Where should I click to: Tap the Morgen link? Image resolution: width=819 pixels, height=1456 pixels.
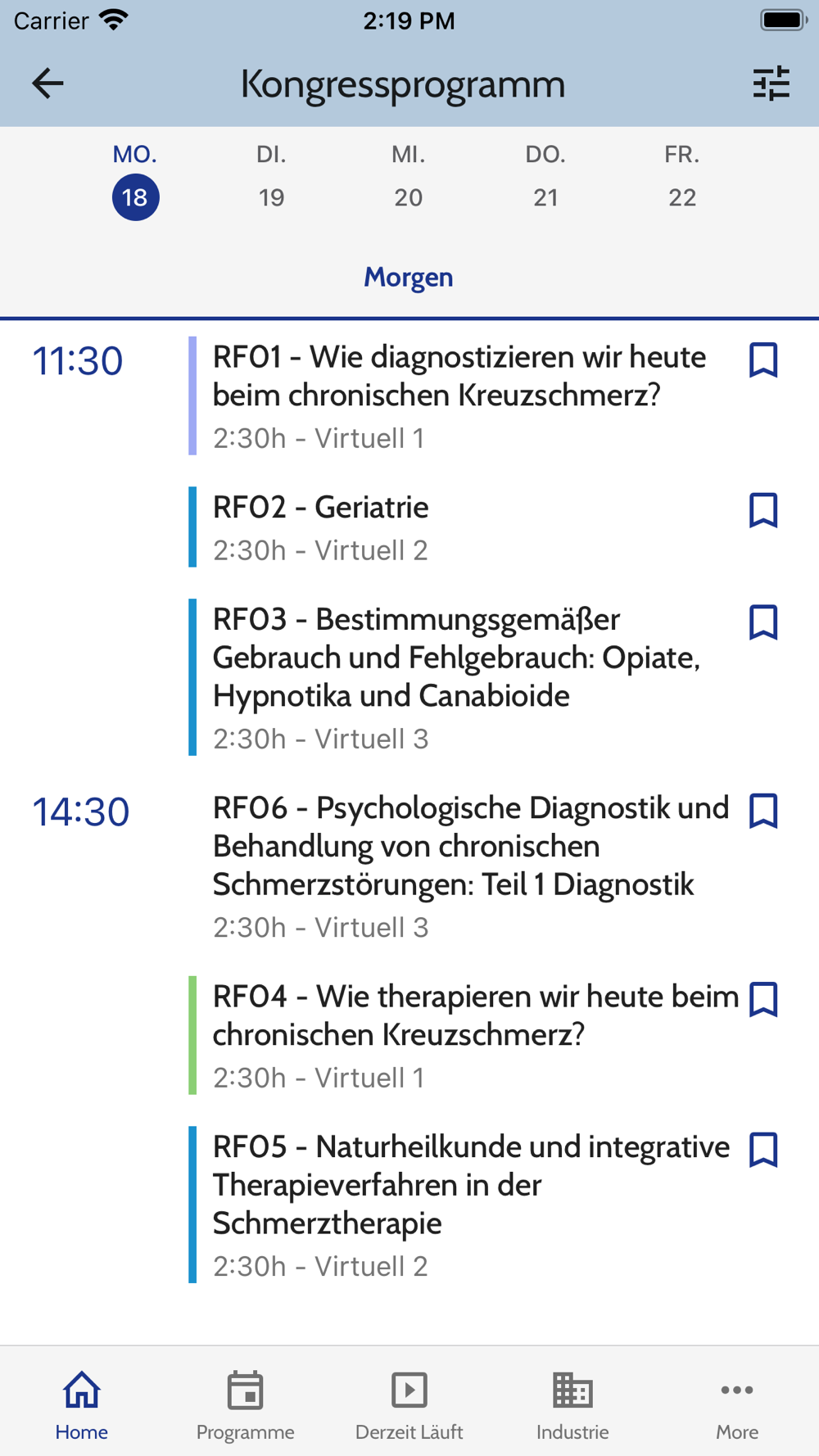coord(409,278)
